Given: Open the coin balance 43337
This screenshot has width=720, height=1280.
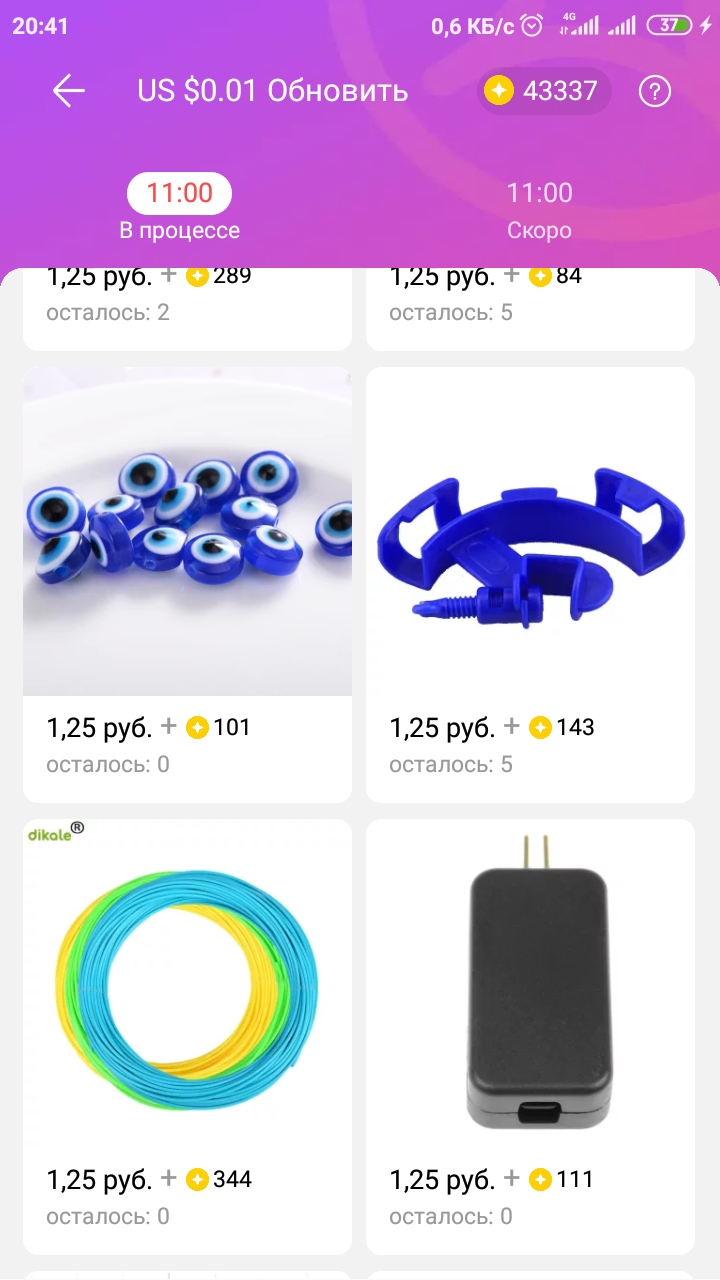Looking at the screenshot, I should [543, 91].
